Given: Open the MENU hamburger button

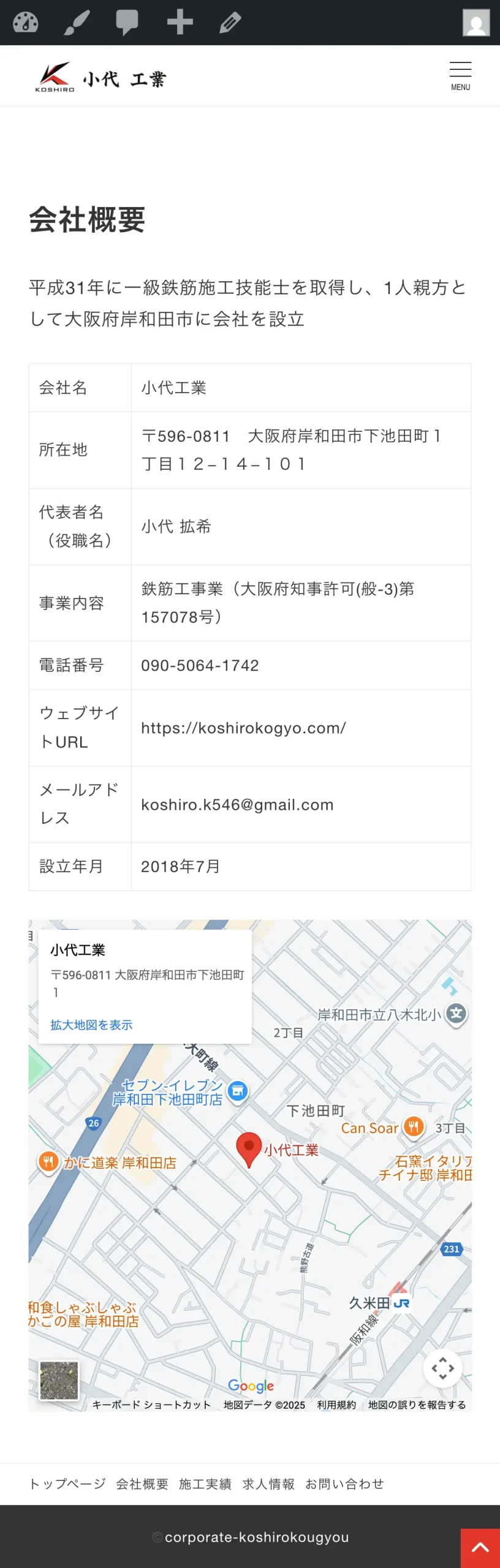Looking at the screenshot, I should point(460,76).
